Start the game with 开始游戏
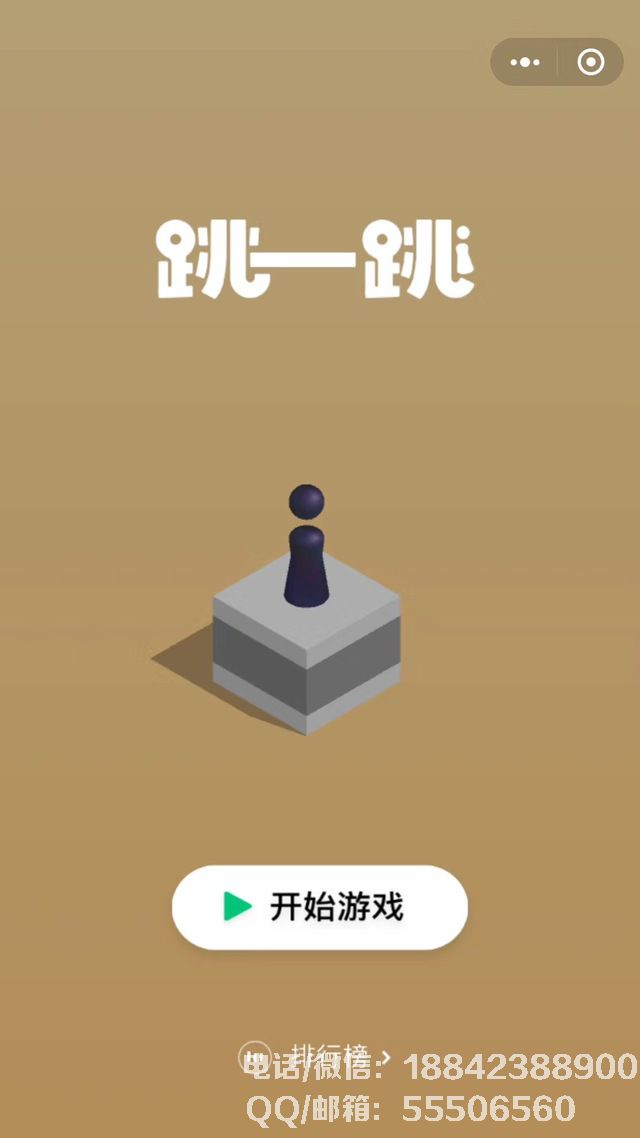The height and width of the screenshot is (1138, 640). [319, 907]
